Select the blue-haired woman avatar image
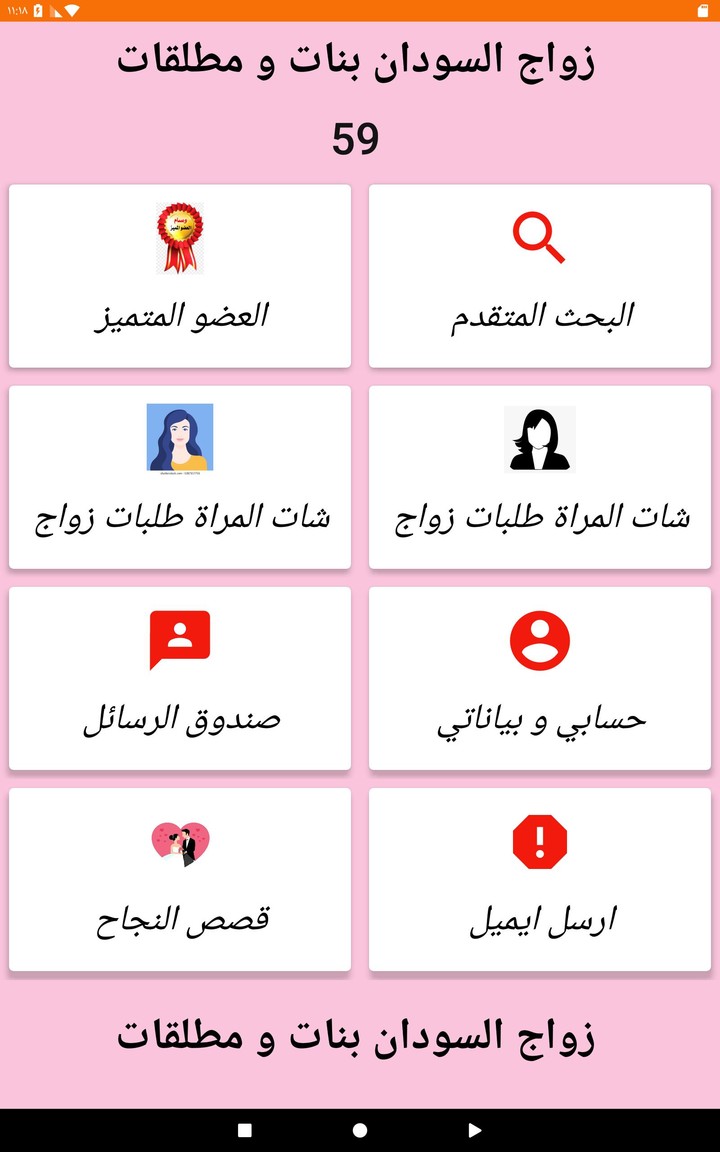 click(x=180, y=438)
